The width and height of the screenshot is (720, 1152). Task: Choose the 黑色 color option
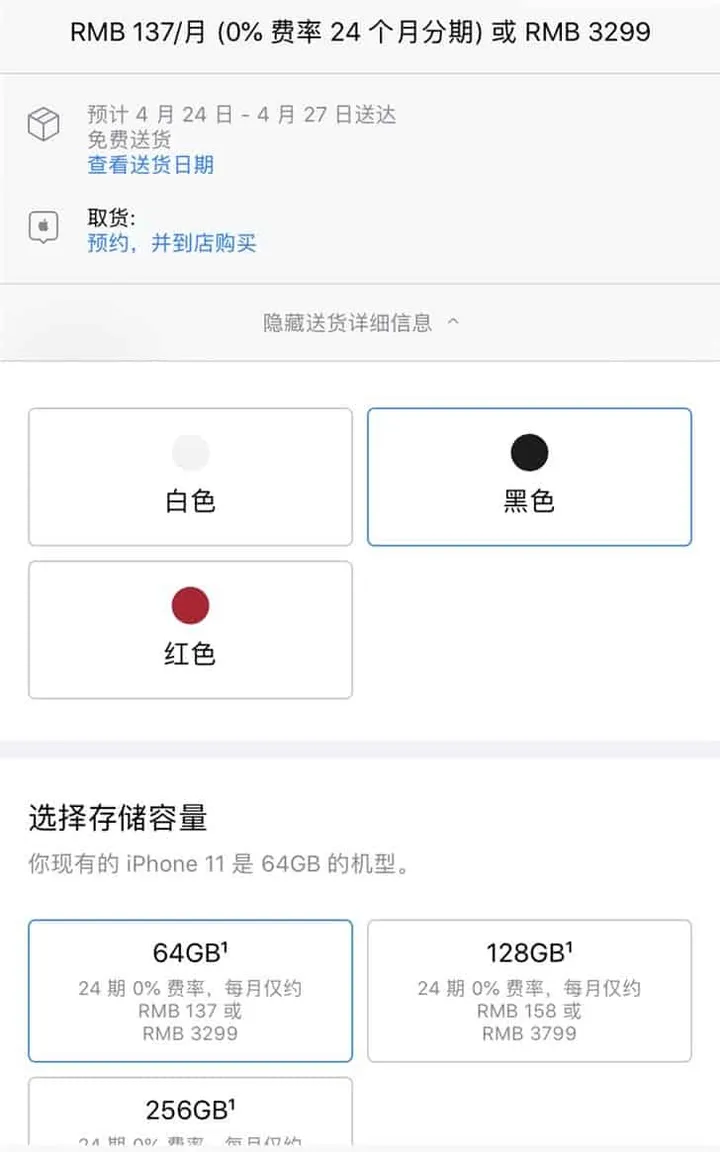529,477
